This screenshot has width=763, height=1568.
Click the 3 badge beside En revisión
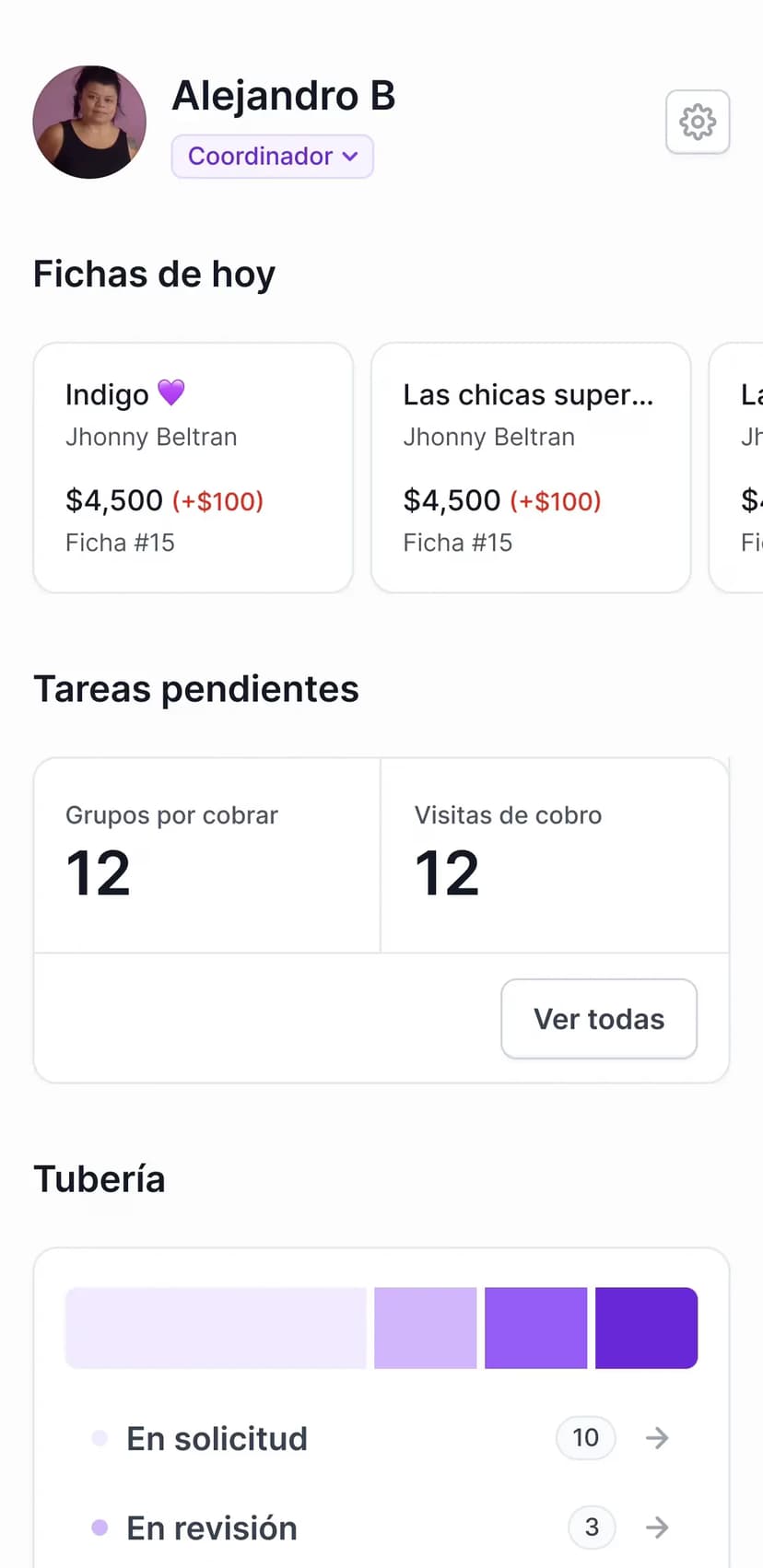[x=591, y=1527]
